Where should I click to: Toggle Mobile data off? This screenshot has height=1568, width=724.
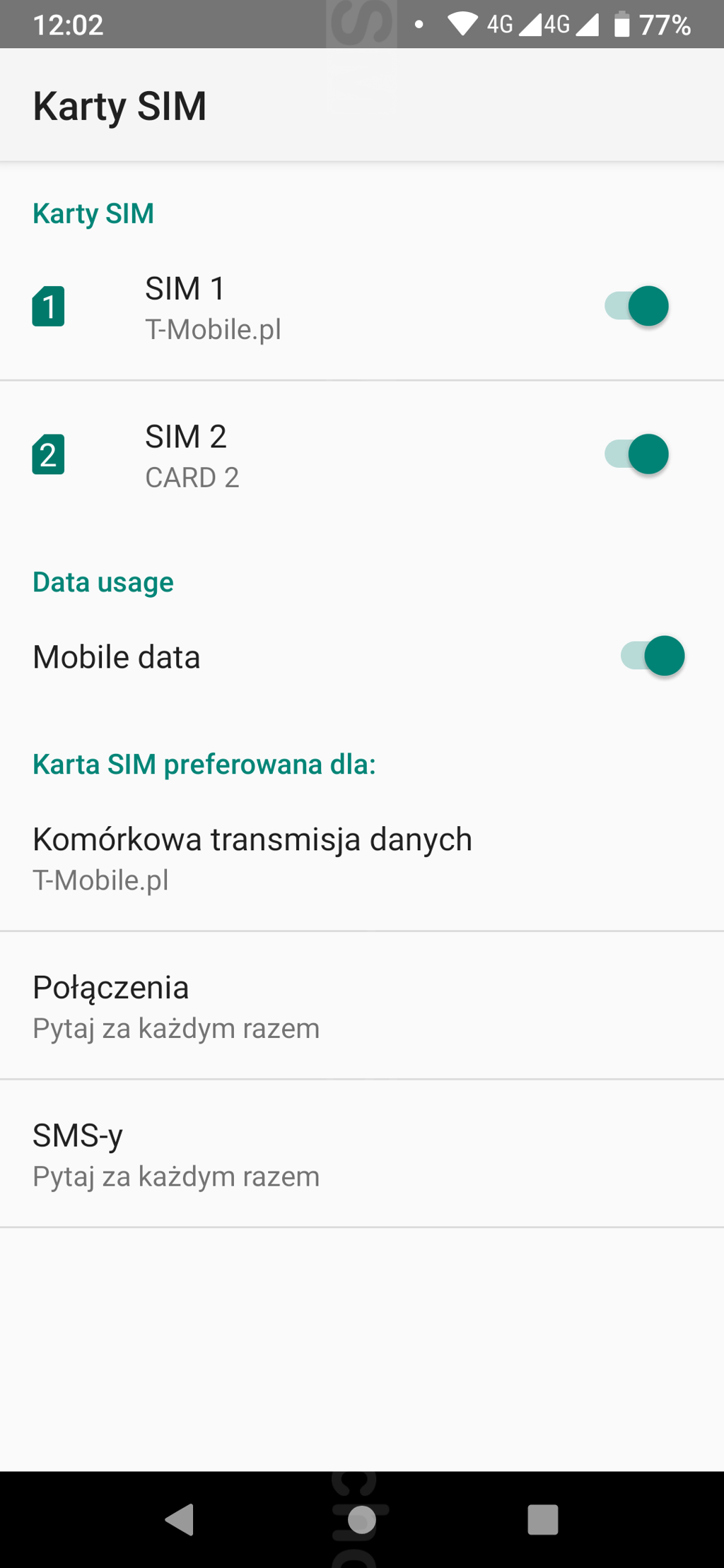point(652,656)
